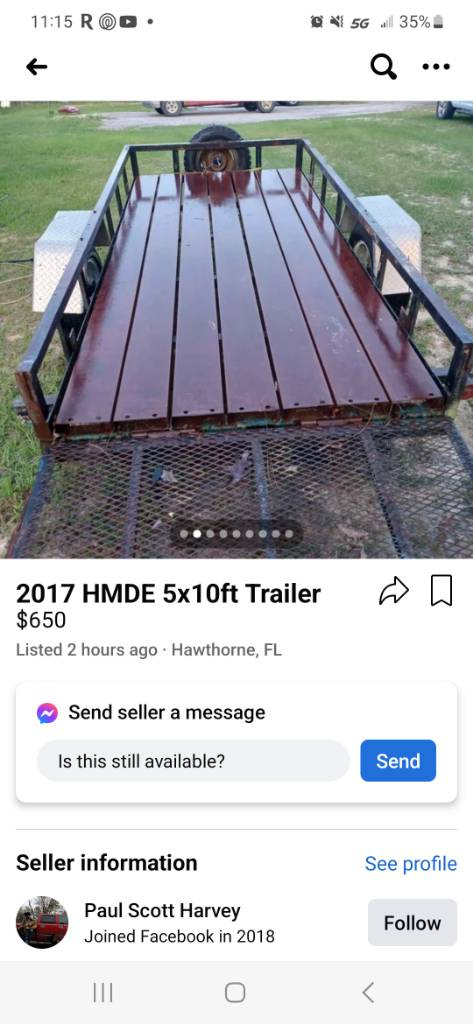Edit the "Is this still available?" message field
Viewport: 473px width, 1024px height.
[x=193, y=761]
